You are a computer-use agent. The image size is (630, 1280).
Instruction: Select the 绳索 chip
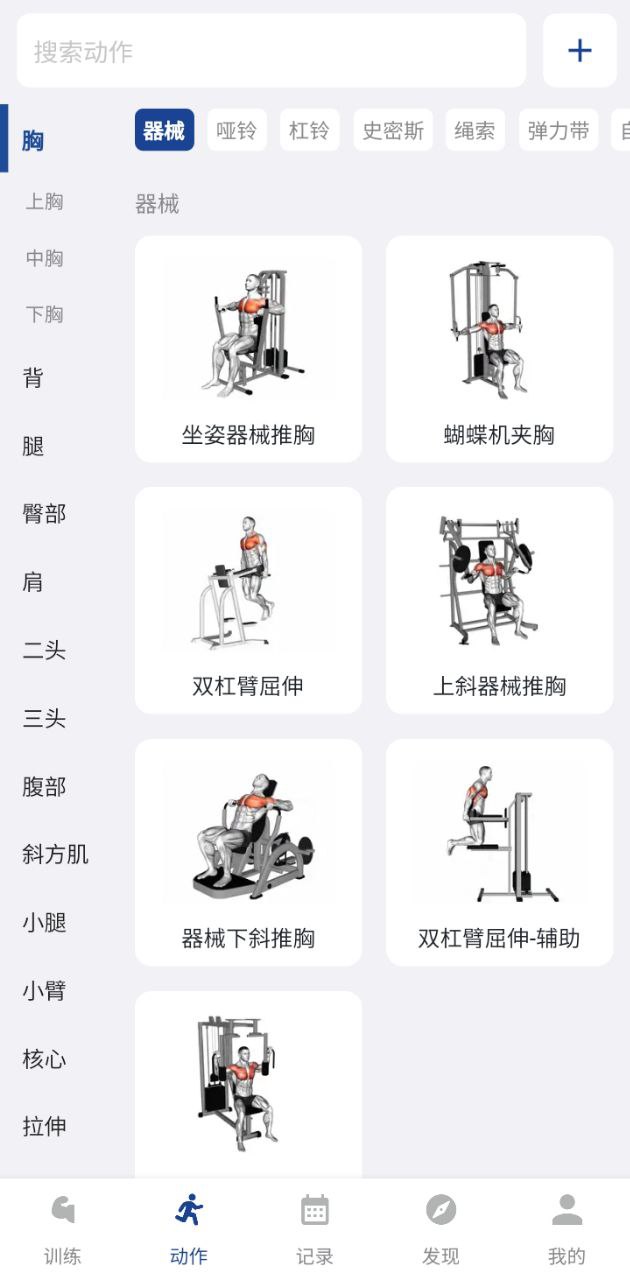click(475, 131)
